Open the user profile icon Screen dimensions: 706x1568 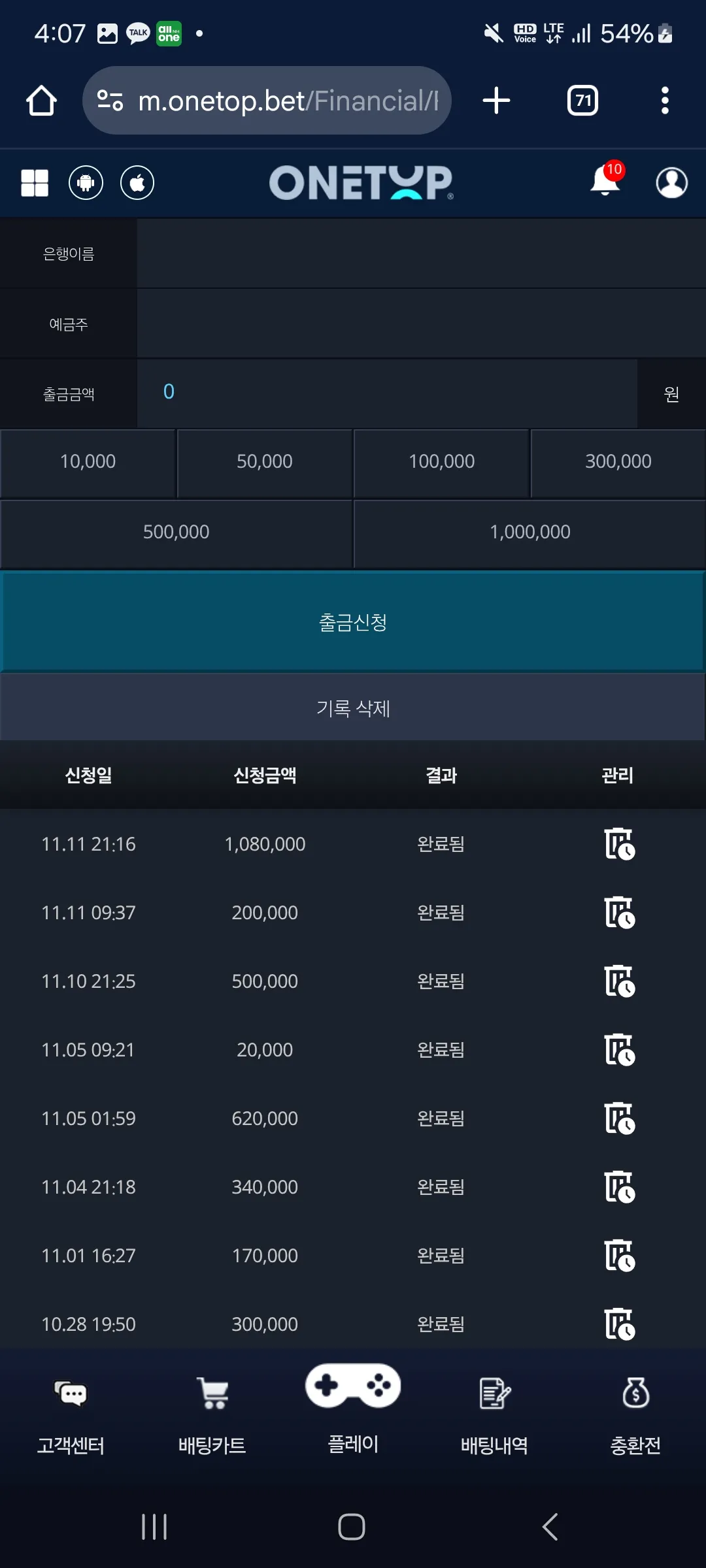coord(671,183)
